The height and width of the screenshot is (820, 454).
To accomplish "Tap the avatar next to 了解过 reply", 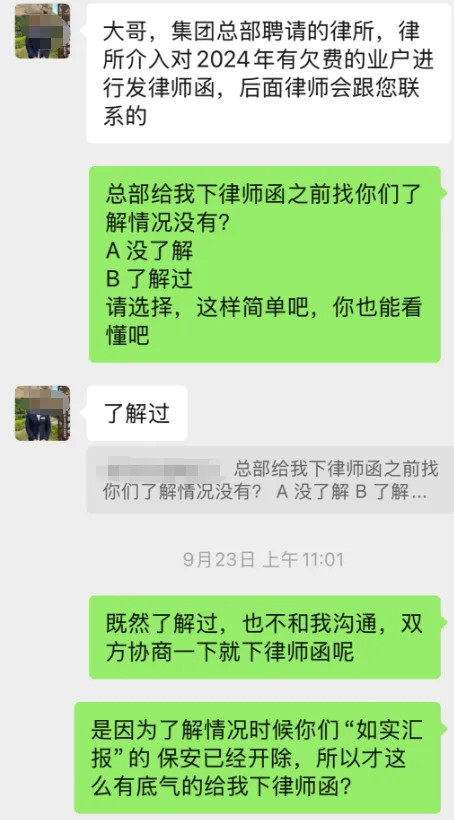I will [x=42, y=413].
